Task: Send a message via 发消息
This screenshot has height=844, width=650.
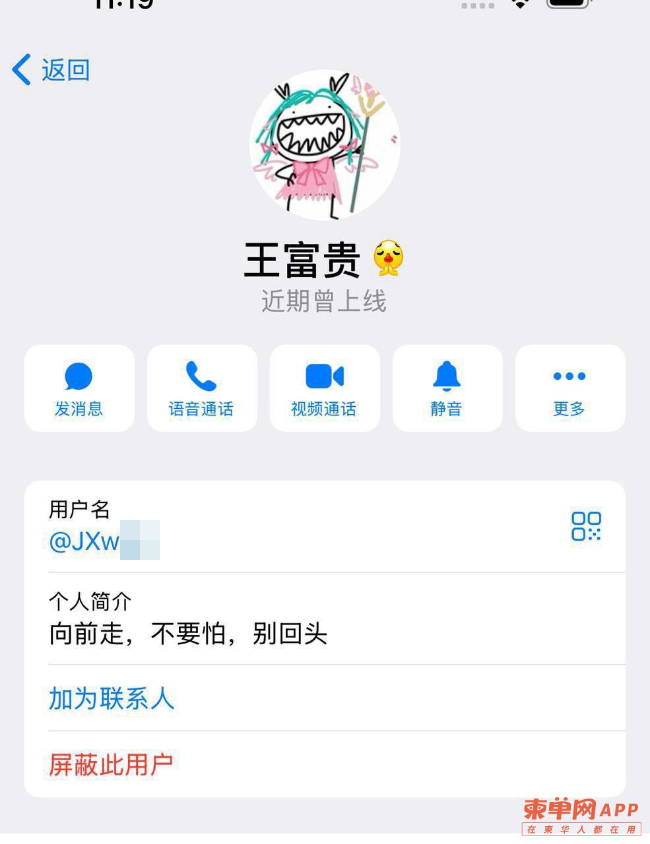Action: click(79, 389)
